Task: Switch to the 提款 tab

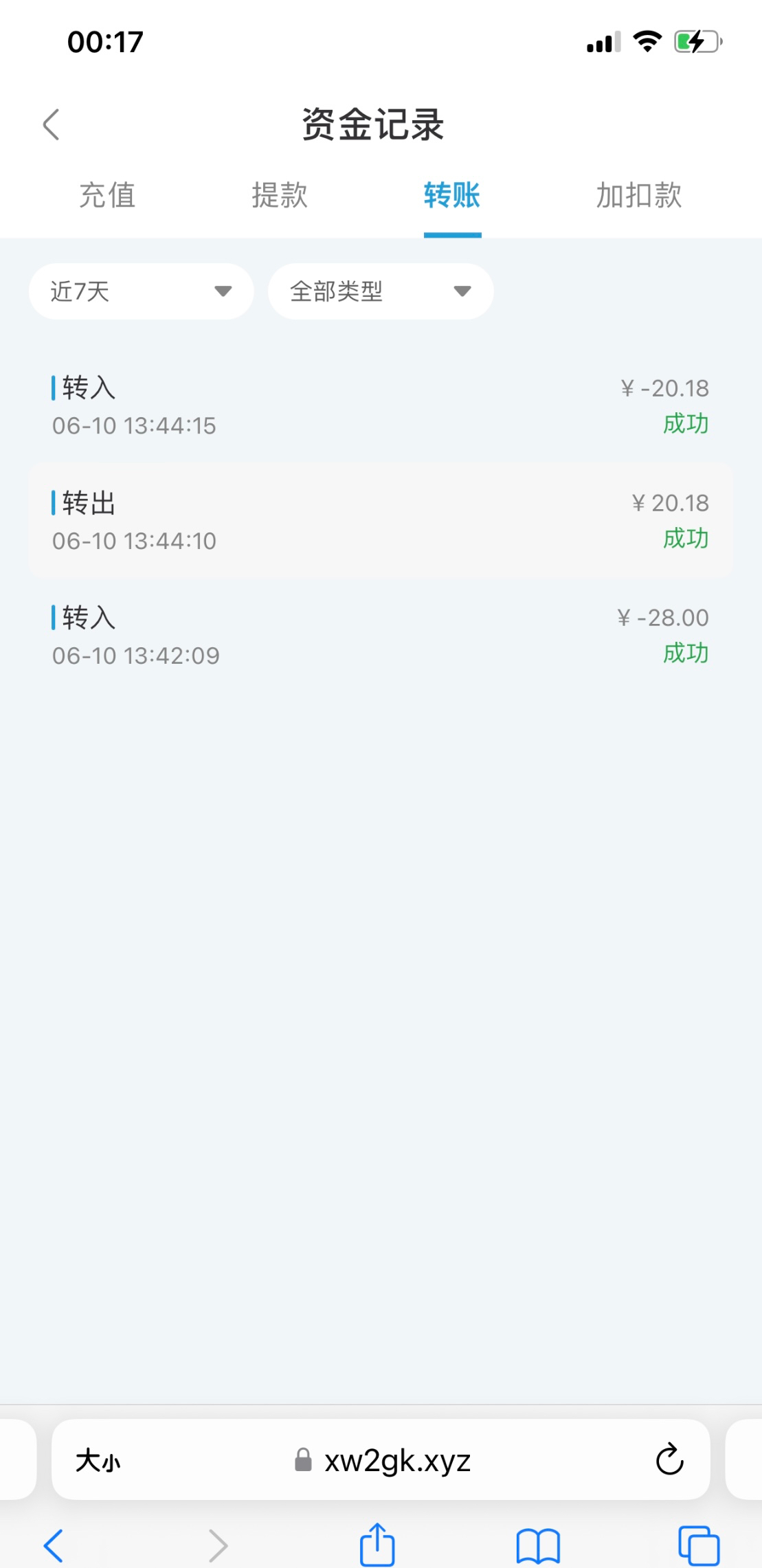Action: (x=280, y=195)
